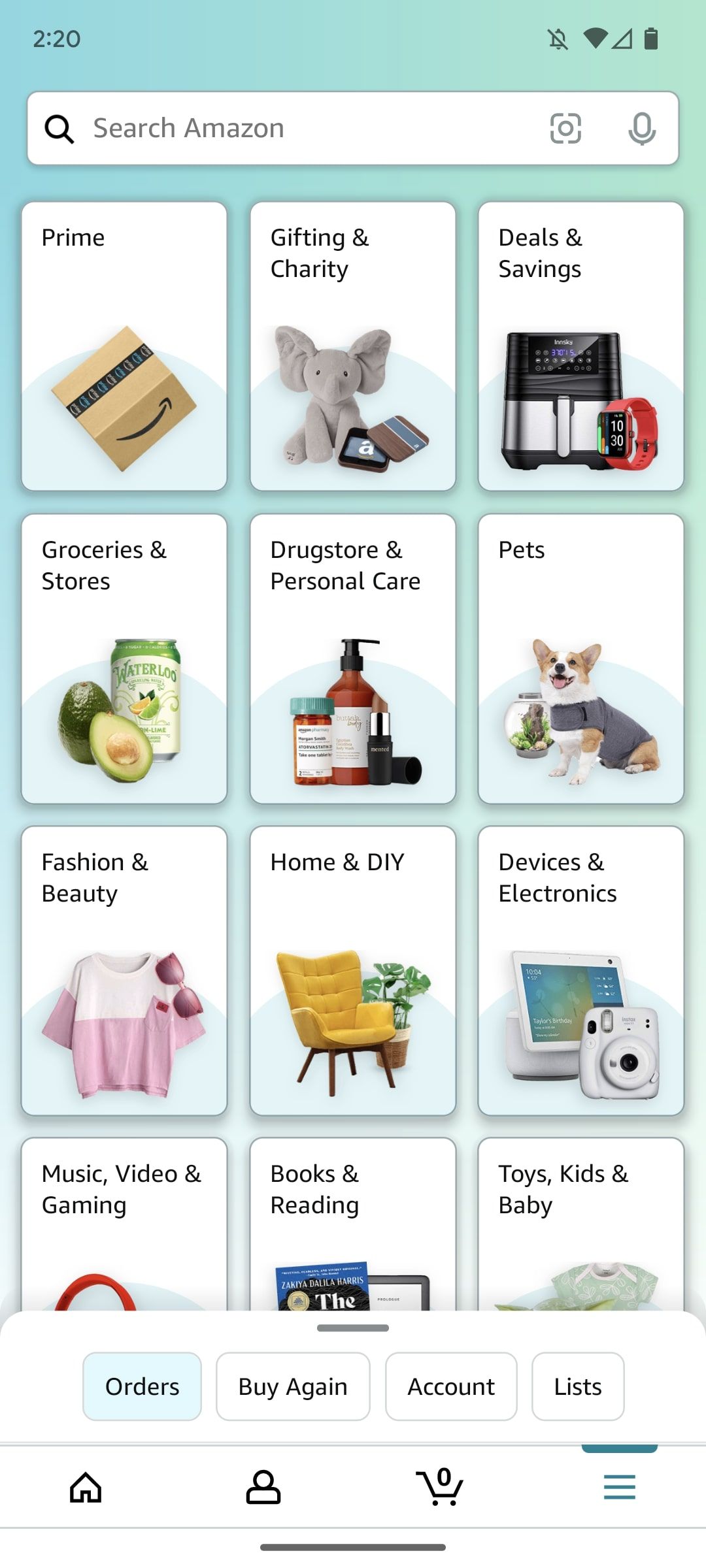Open the Account quick link
The width and height of the screenshot is (706, 1568).
pyautogui.click(x=450, y=1386)
